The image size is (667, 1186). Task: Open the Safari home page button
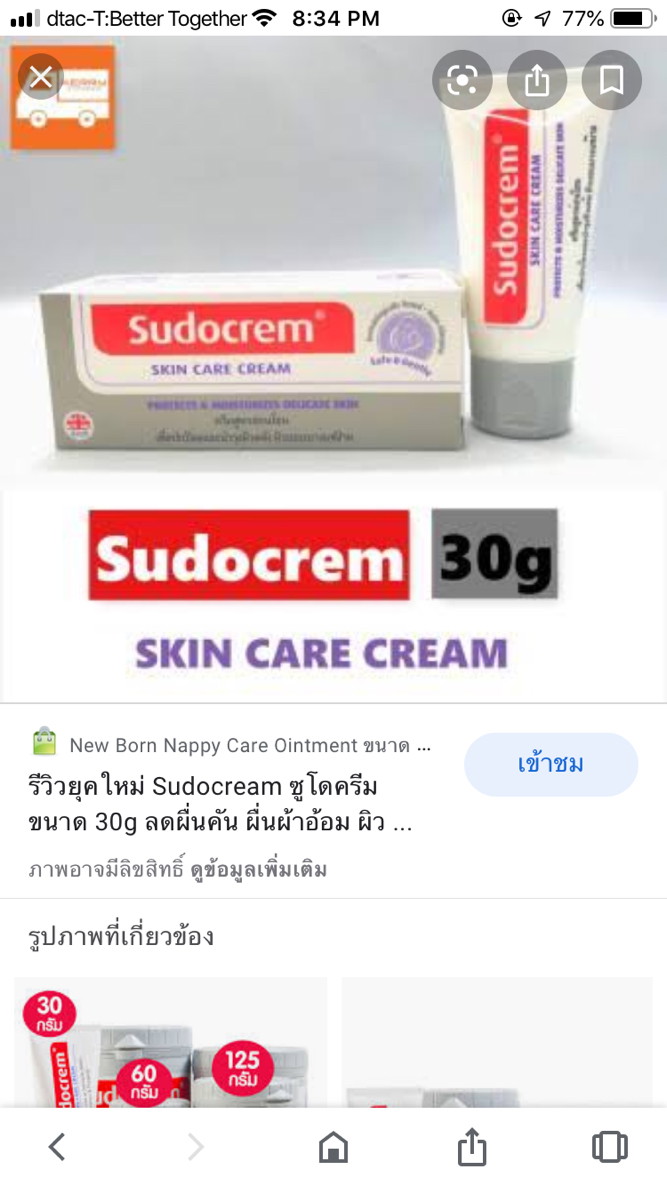[x=333, y=1147]
